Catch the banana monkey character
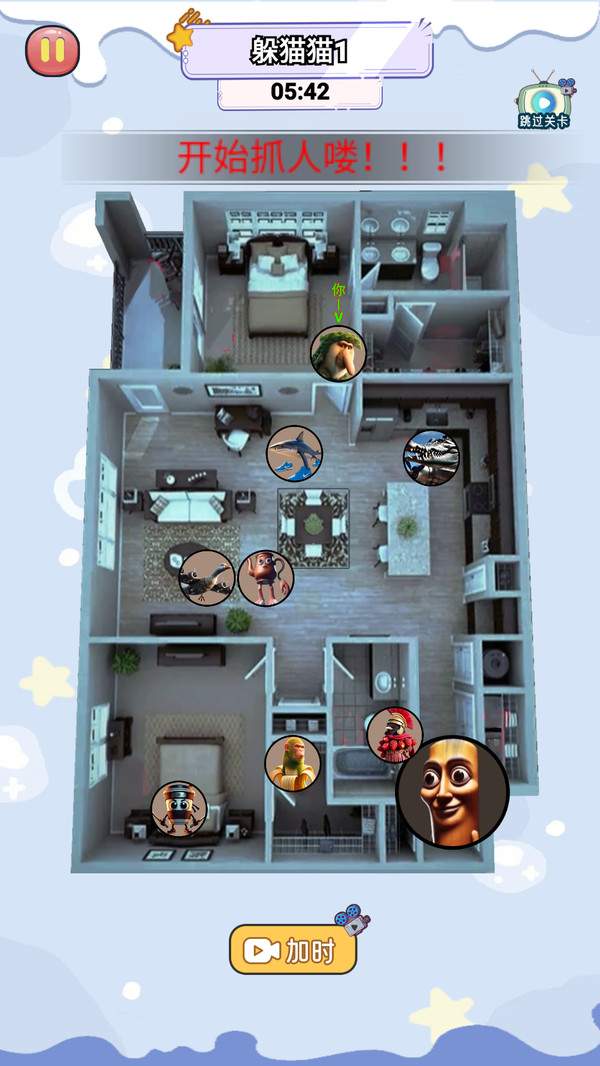Screen dimensions: 600x1066 pos(293,763)
